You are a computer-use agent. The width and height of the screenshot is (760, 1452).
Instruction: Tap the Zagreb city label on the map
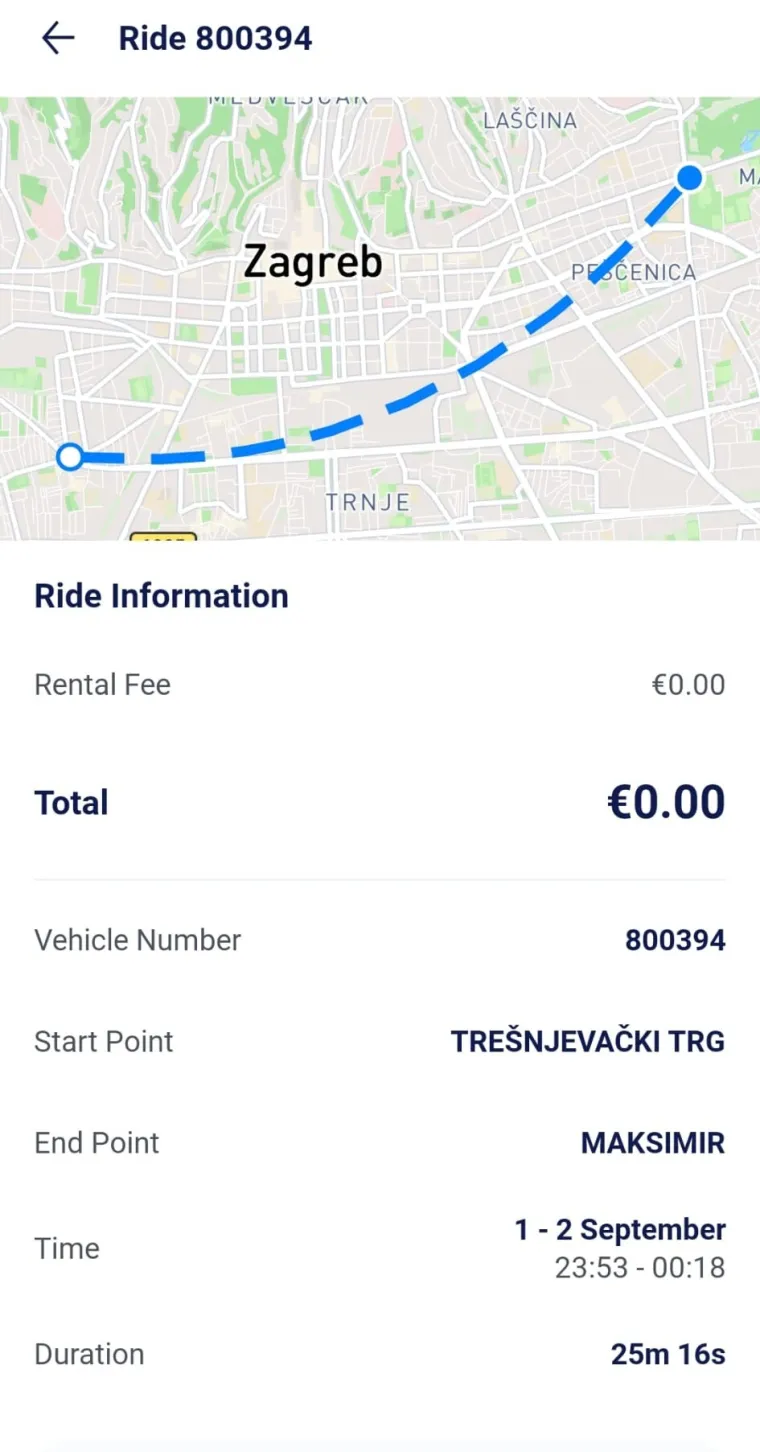[313, 261]
